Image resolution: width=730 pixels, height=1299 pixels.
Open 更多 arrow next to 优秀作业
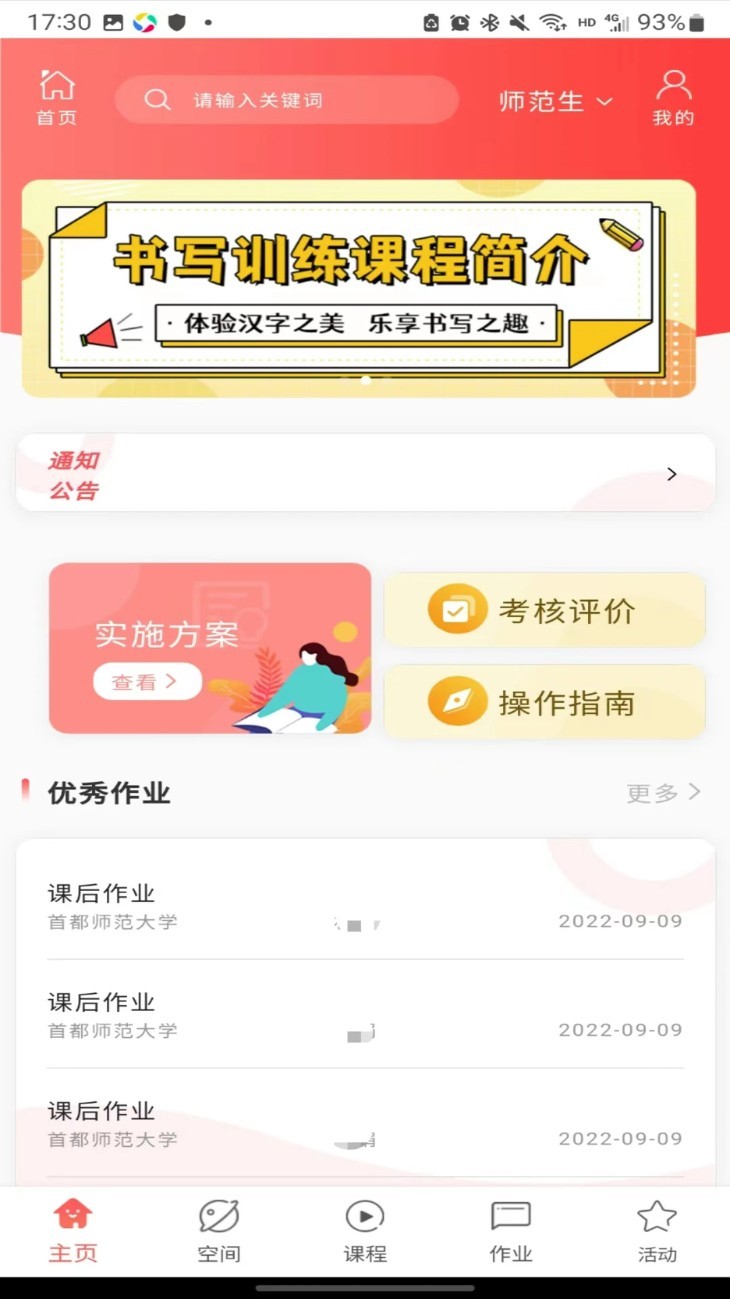(x=694, y=792)
